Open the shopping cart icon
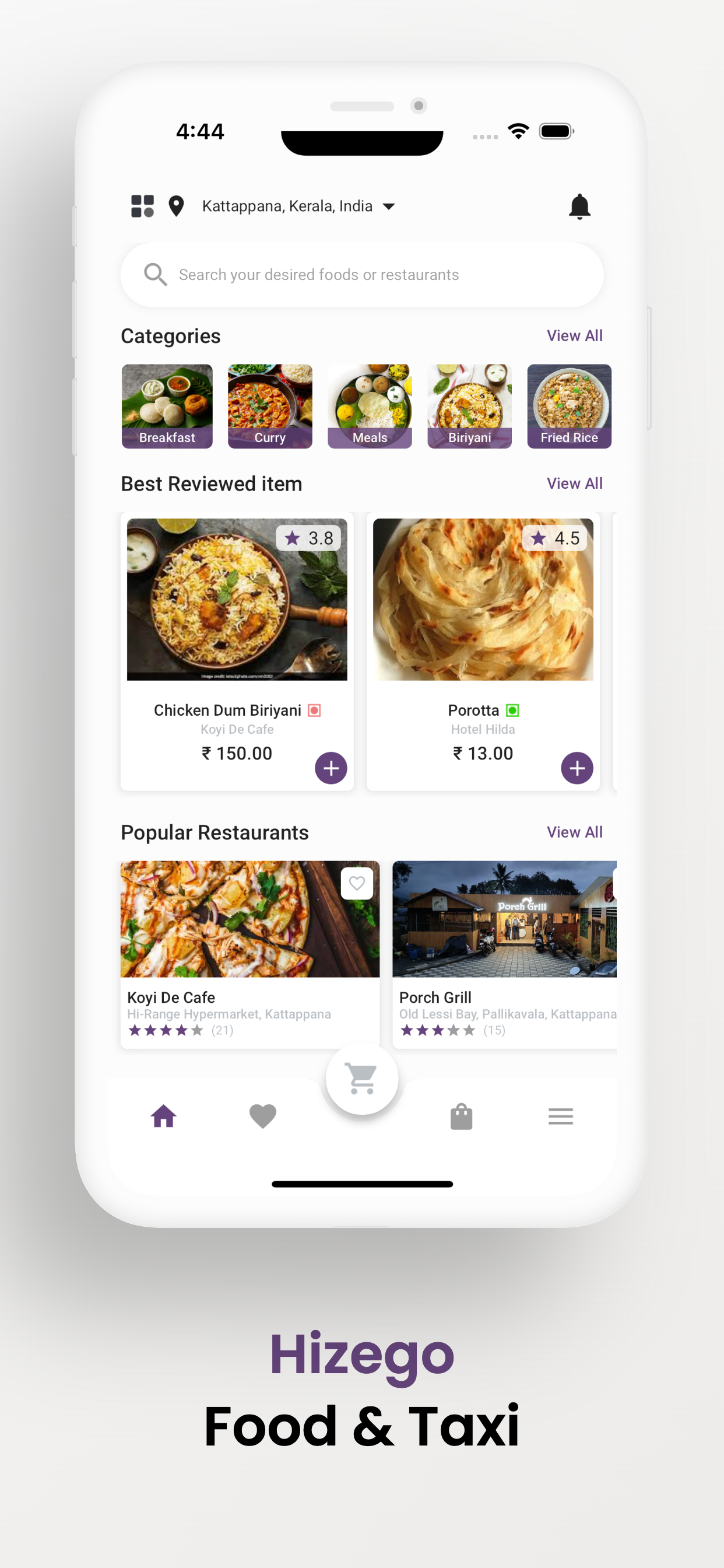The width and height of the screenshot is (724, 1568). (x=361, y=1077)
